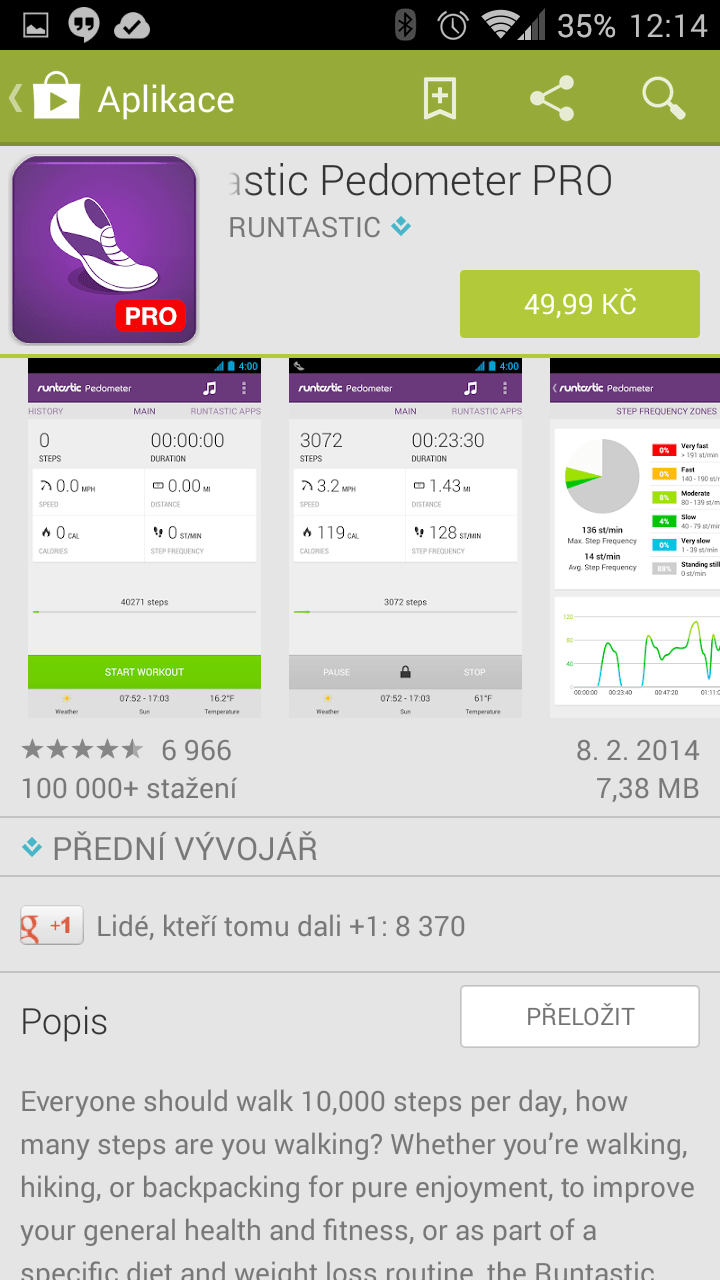Add the app to the wishlist
This screenshot has height=1280, width=720.
439,98
